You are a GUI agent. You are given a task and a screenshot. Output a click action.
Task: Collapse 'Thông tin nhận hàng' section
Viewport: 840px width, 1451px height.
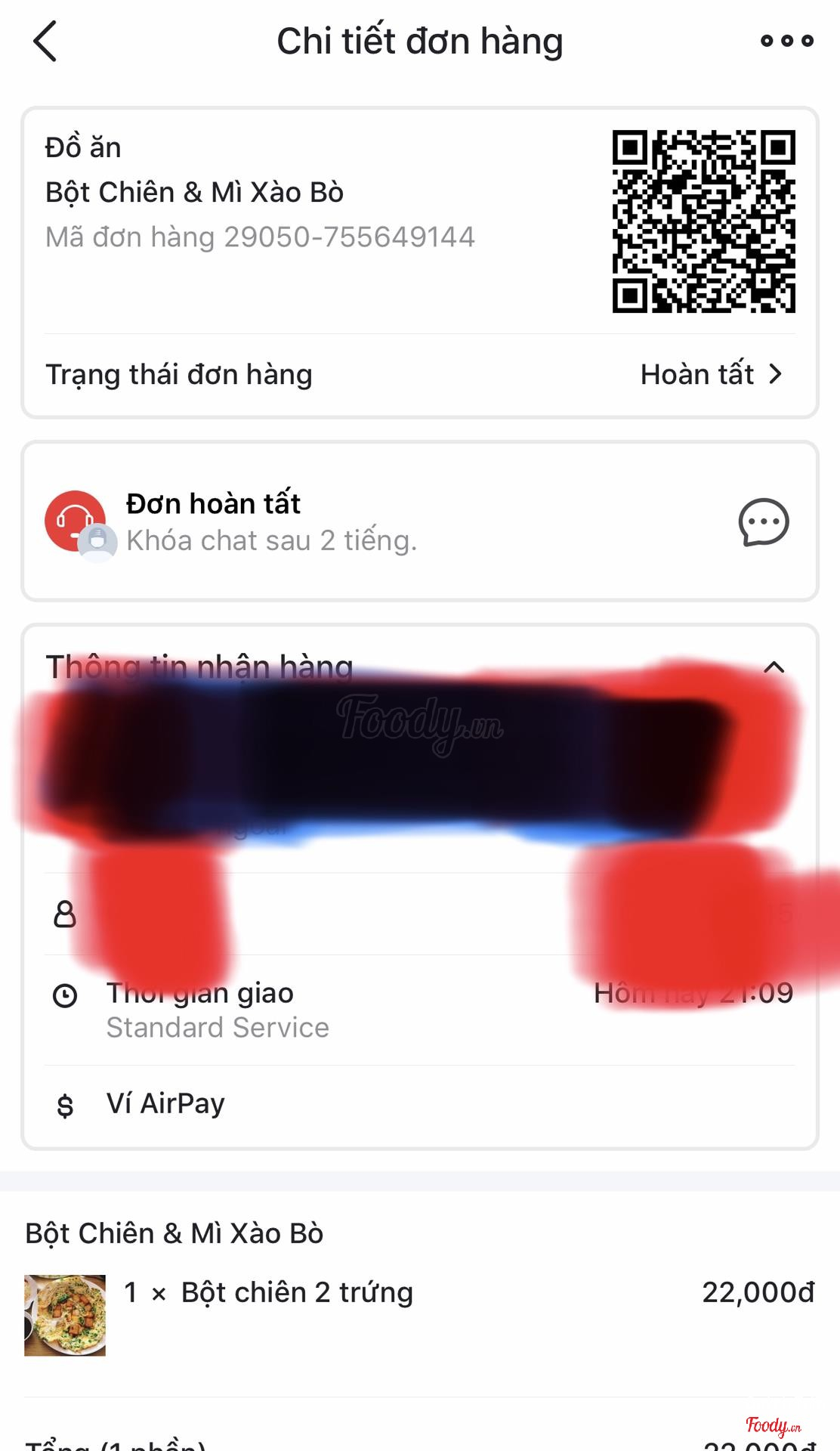[774, 667]
